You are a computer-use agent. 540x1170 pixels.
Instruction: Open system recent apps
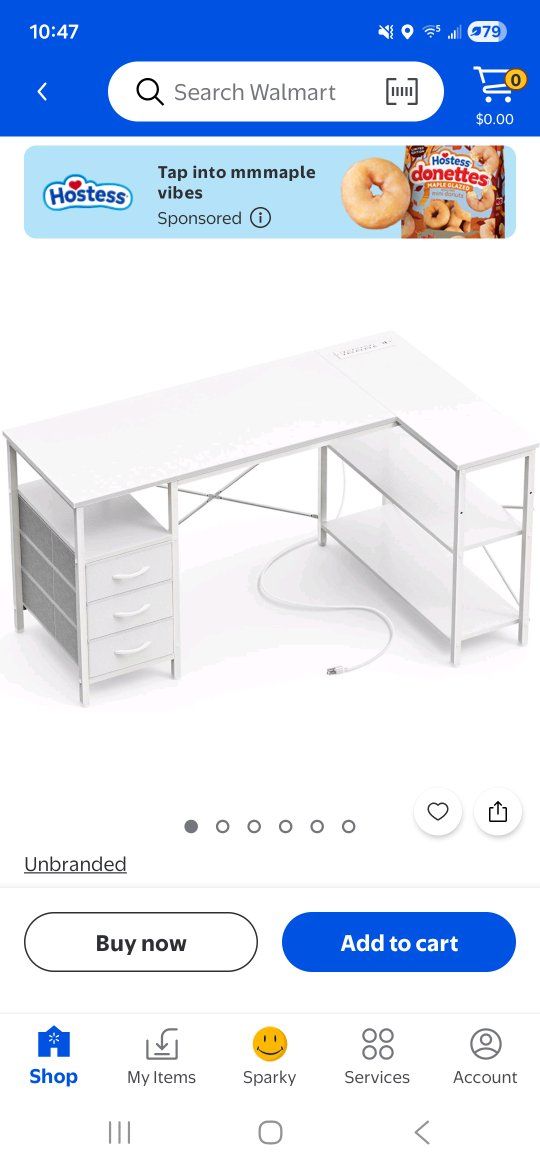coord(119,1133)
